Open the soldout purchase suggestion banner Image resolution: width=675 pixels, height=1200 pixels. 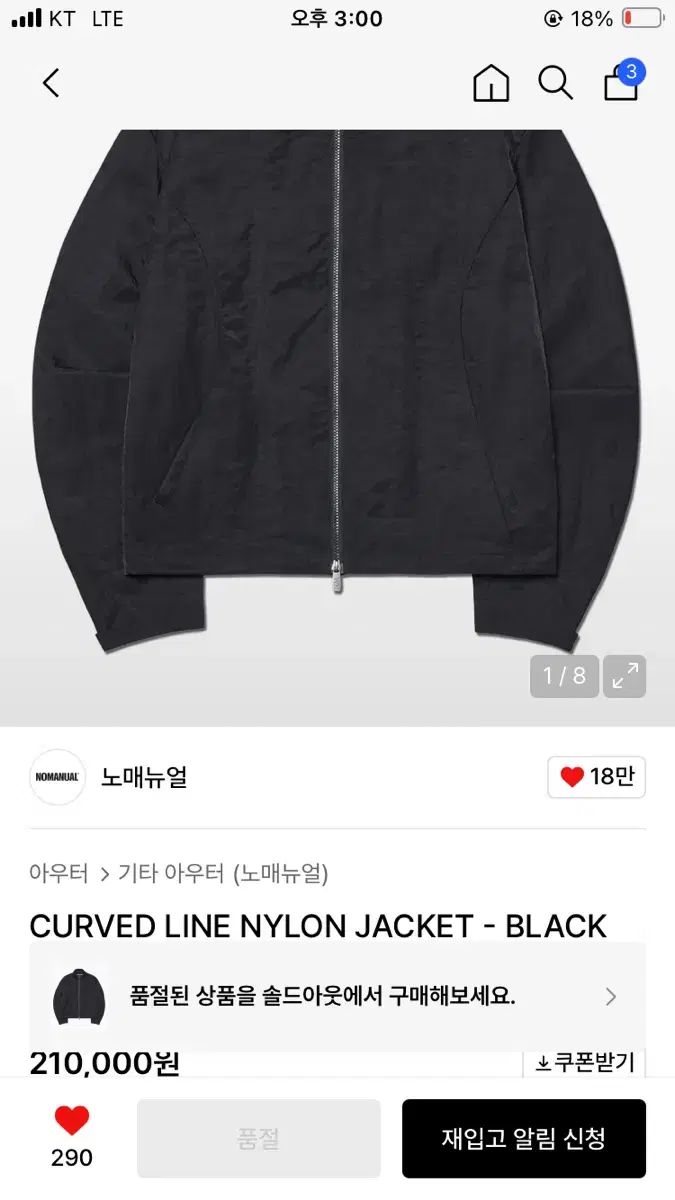tap(337, 996)
